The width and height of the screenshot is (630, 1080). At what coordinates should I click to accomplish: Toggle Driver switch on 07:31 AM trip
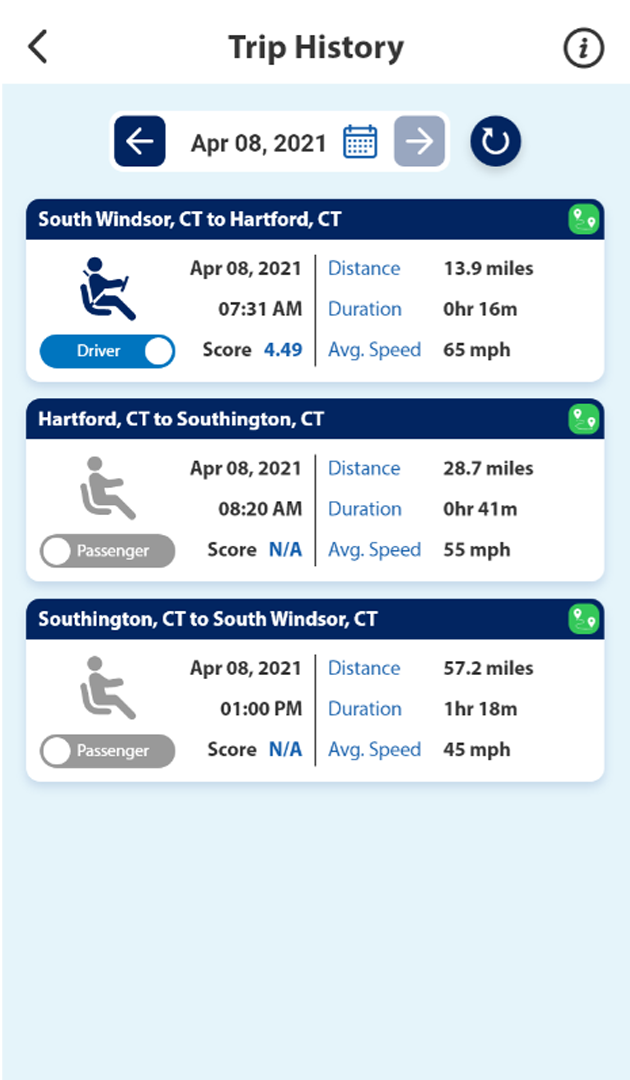(x=107, y=351)
